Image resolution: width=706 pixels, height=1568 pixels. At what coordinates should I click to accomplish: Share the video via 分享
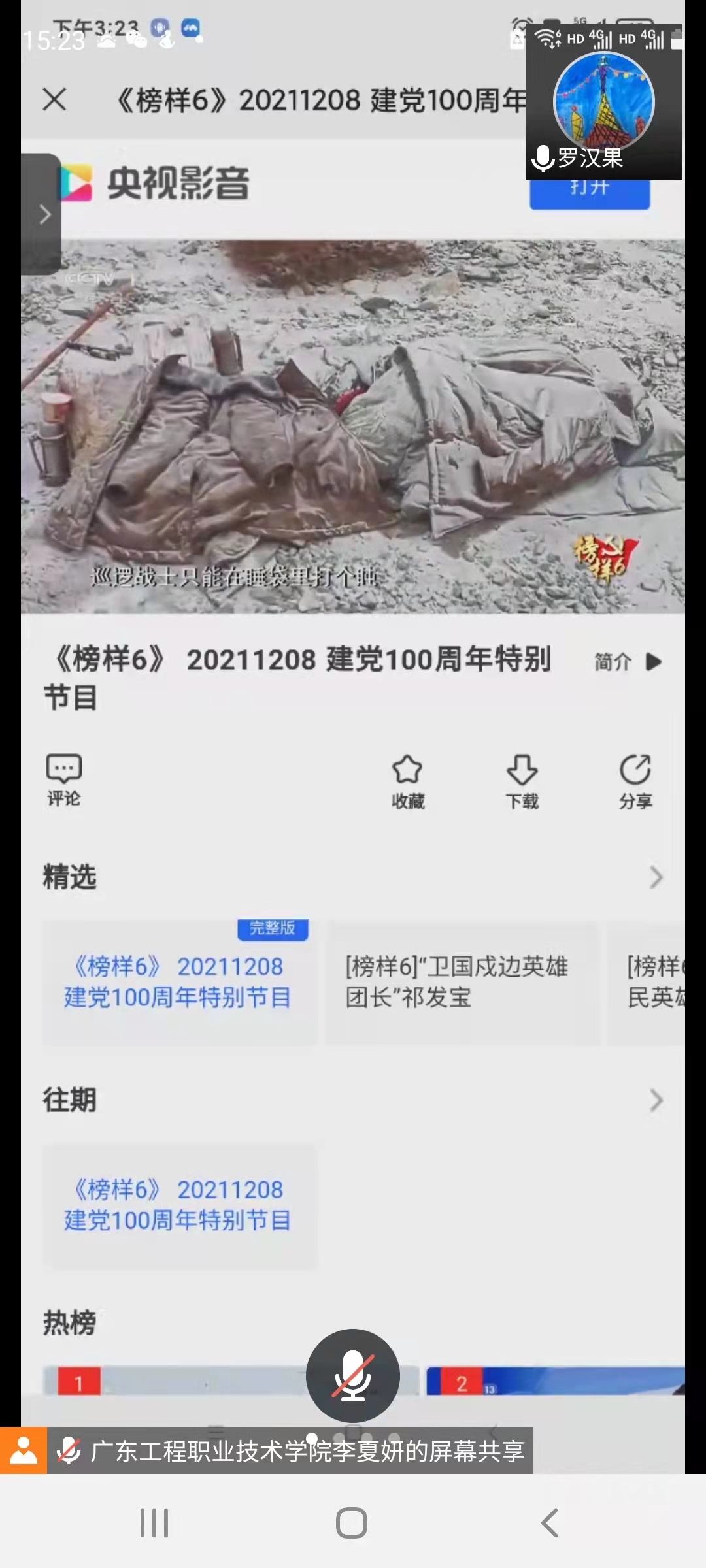tap(635, 780)
